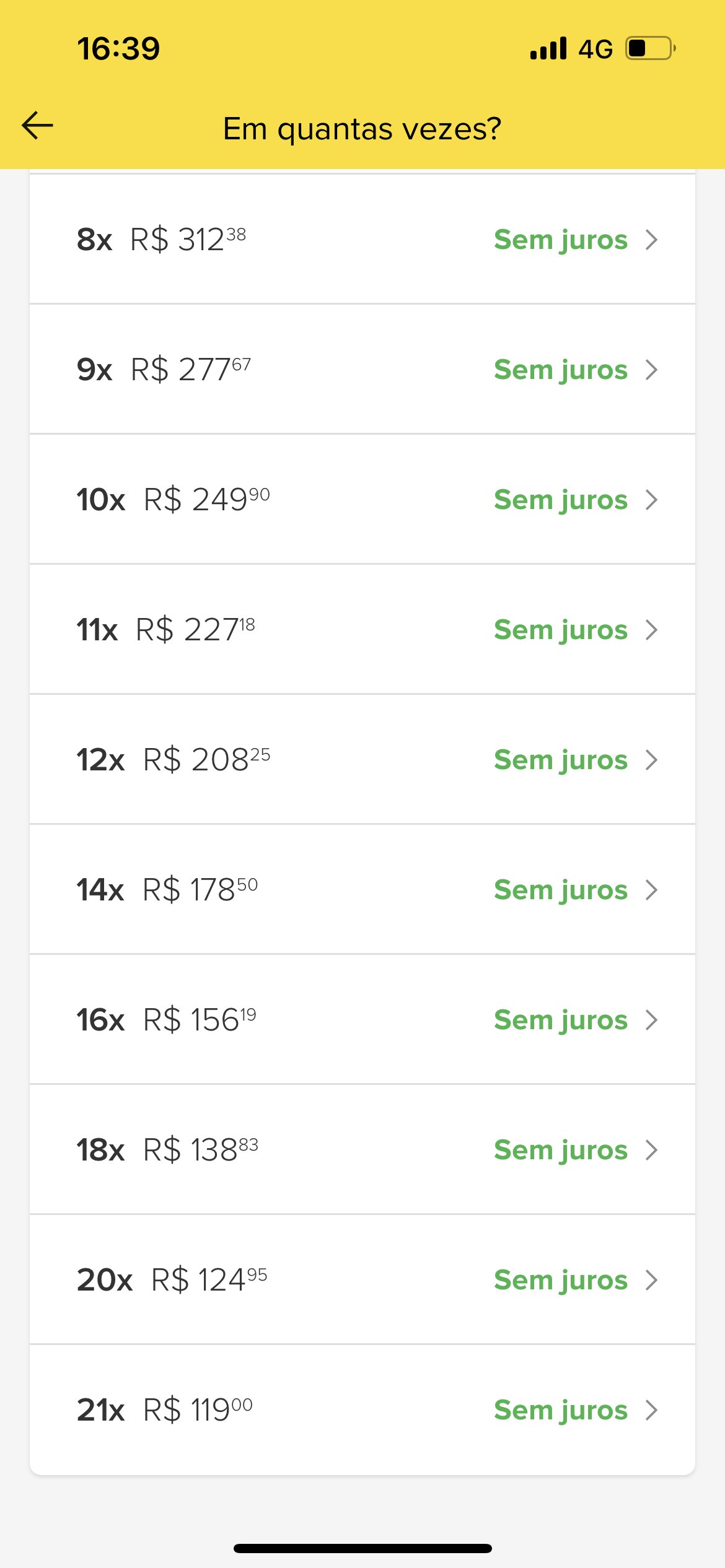
Task: Select the 11x R$ 227,18 plan
Action: click(362, 629)
